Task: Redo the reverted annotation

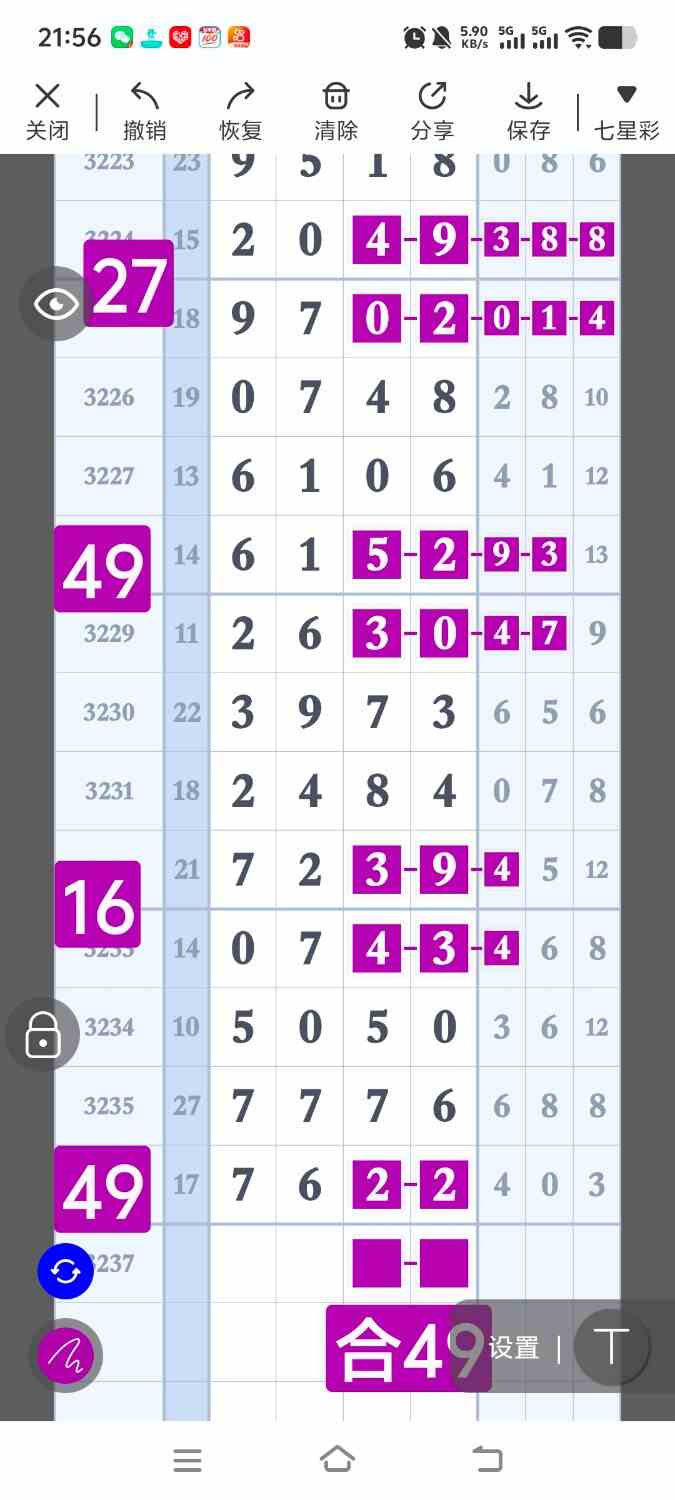Action: tap(240, 111)
